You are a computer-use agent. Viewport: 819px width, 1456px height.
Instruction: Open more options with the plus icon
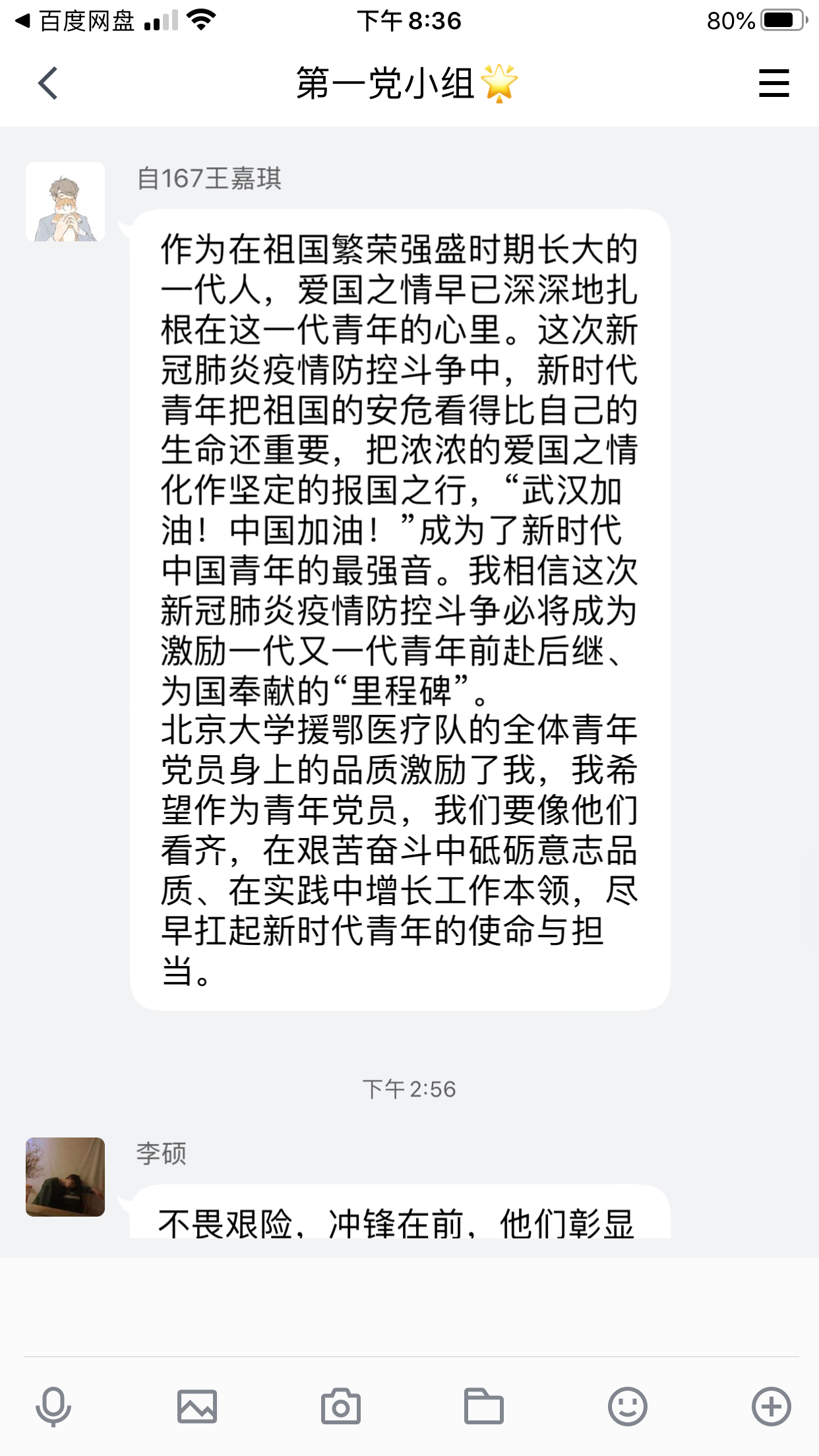tap(771, 1407)
